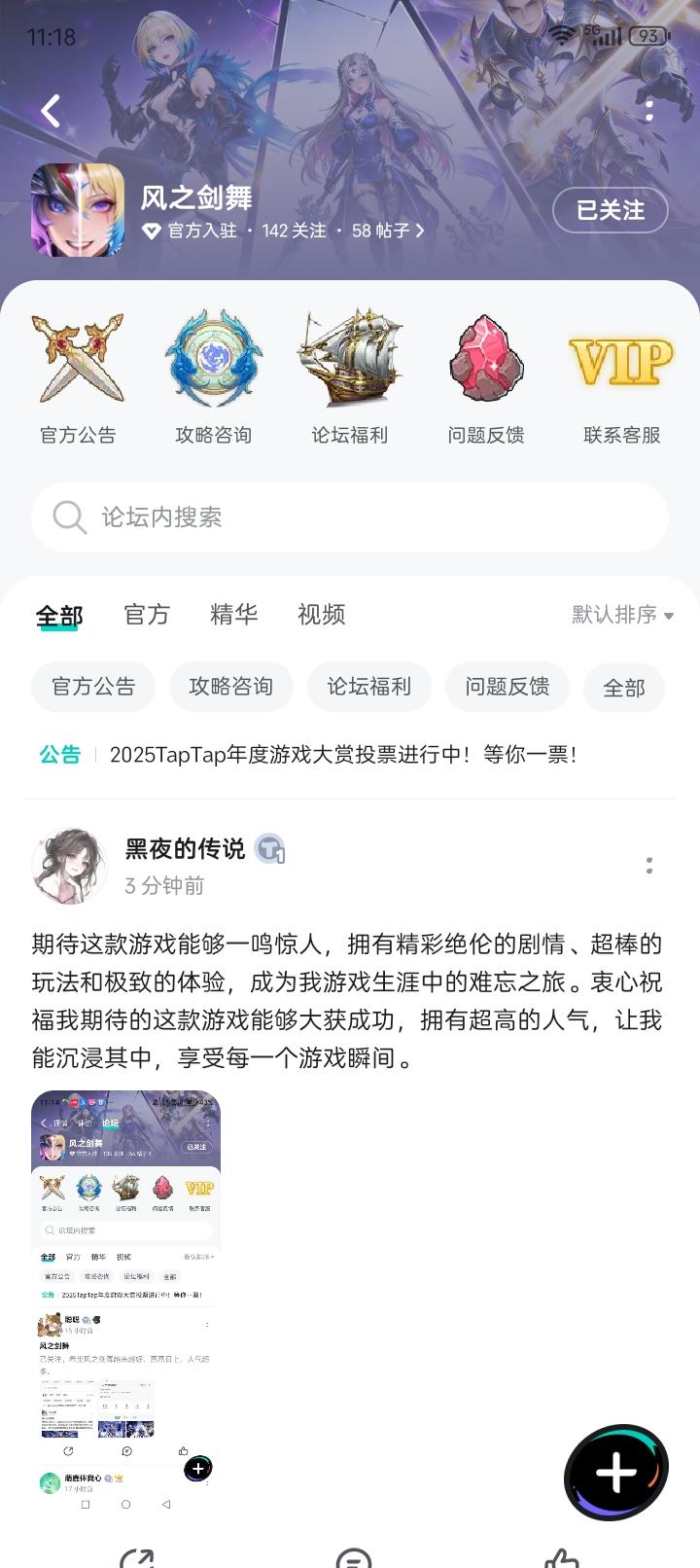Expand the 默认排序 sort dropdown
Screen dimensions: 700x1568
coord(623,615)
